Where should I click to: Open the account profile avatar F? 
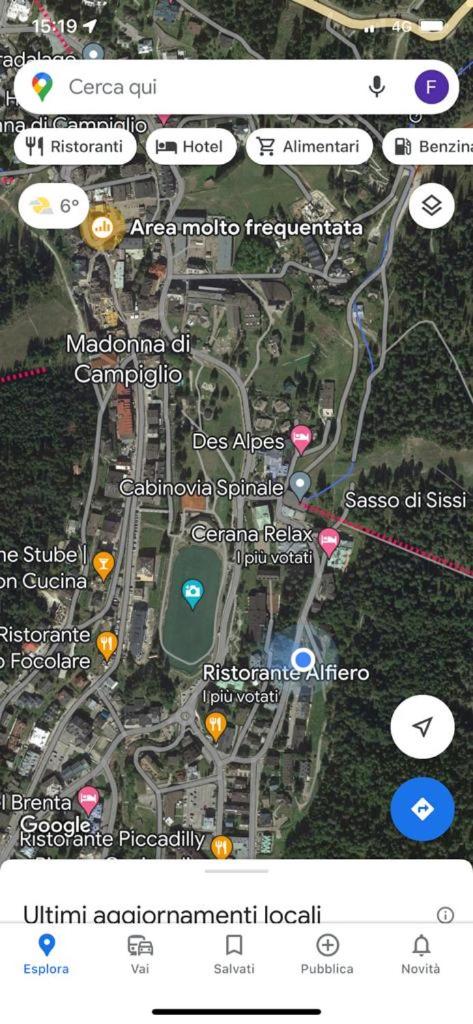(x=431, y=87)
